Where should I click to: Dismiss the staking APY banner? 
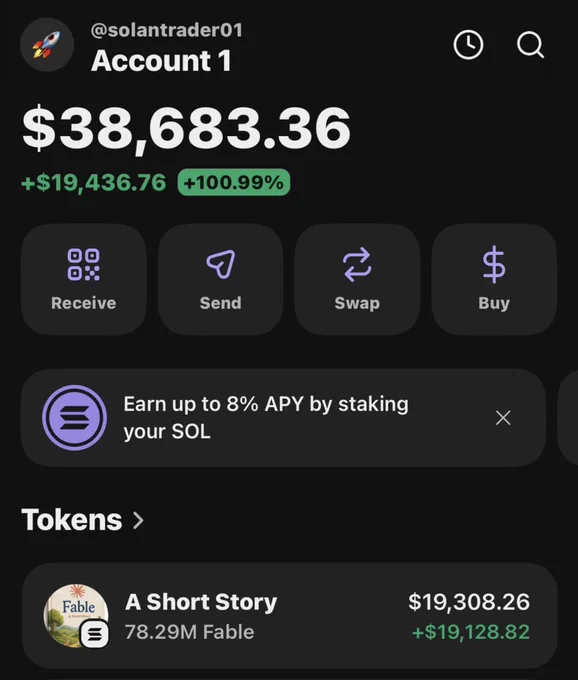click(503, 418)
